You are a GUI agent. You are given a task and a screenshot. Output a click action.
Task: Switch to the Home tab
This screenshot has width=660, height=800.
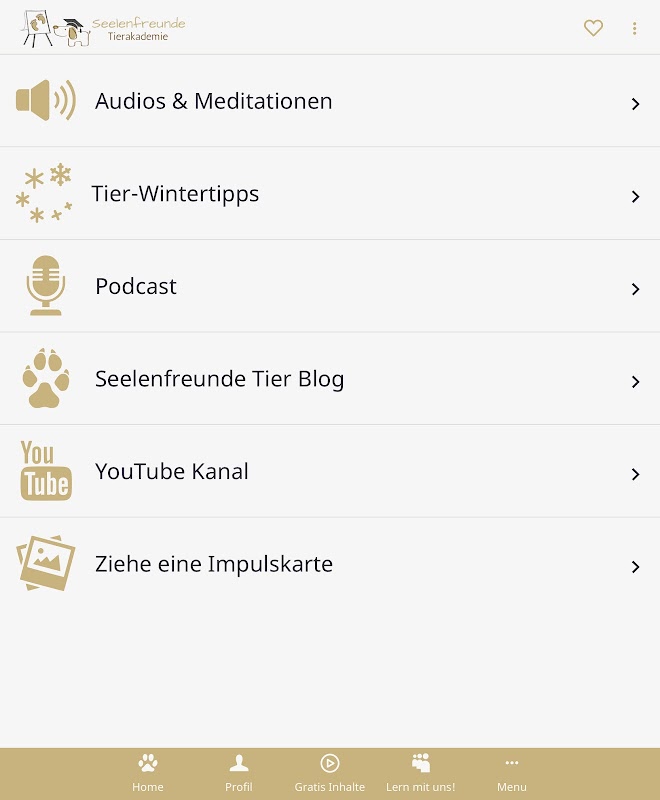click(x=148, y=773)
